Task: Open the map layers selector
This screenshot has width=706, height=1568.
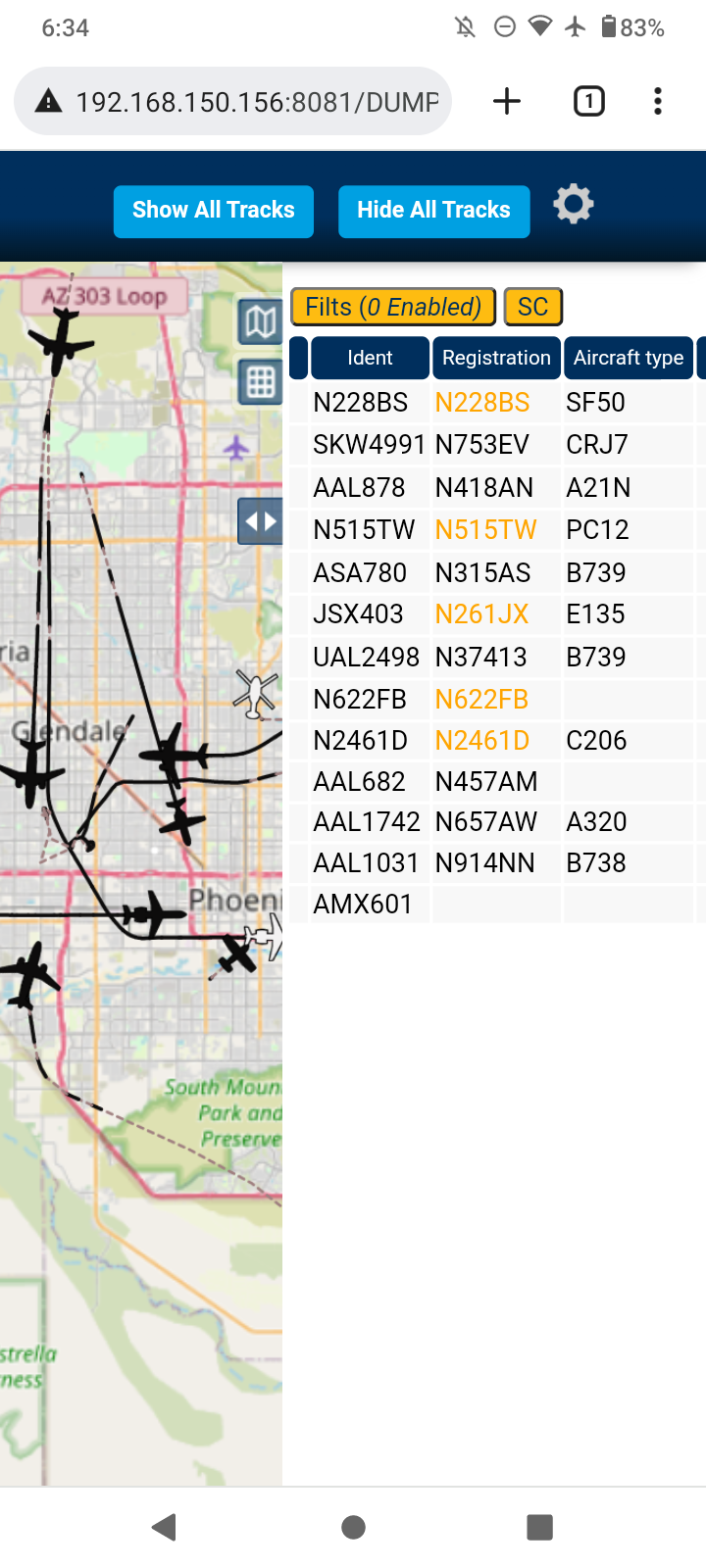Action: 261,321
